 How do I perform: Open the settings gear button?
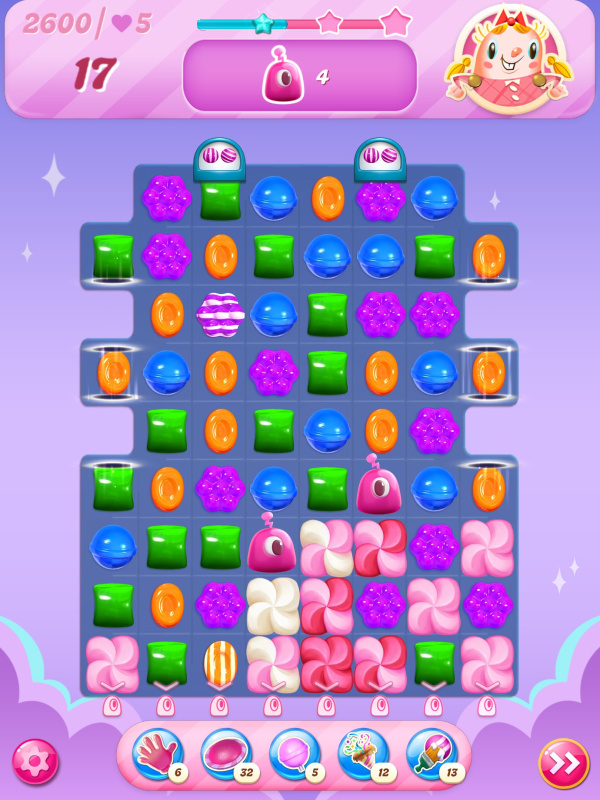(35, 762)
